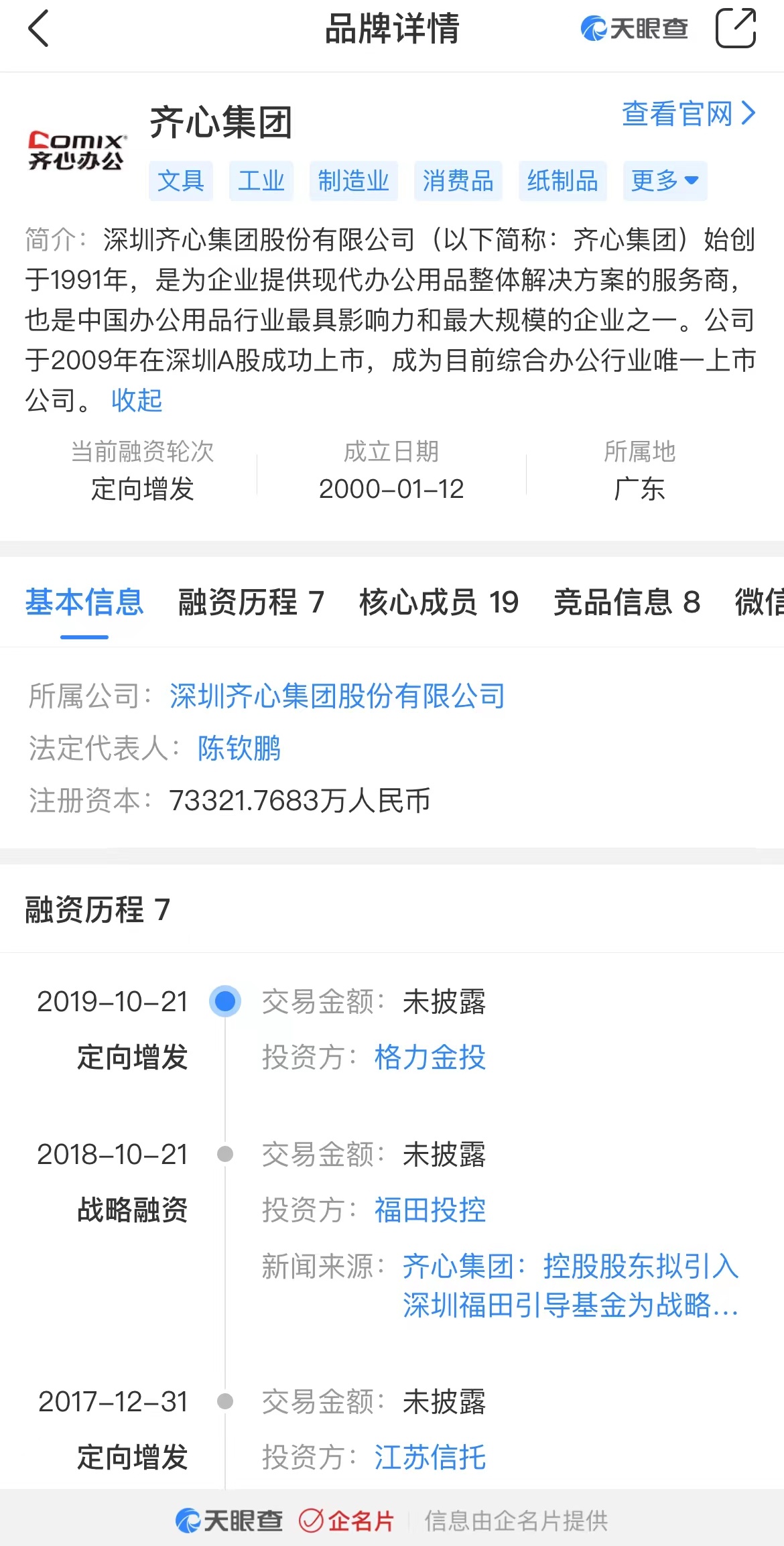
Task: Open investor 福田投控
Action: pos(430,1210)
